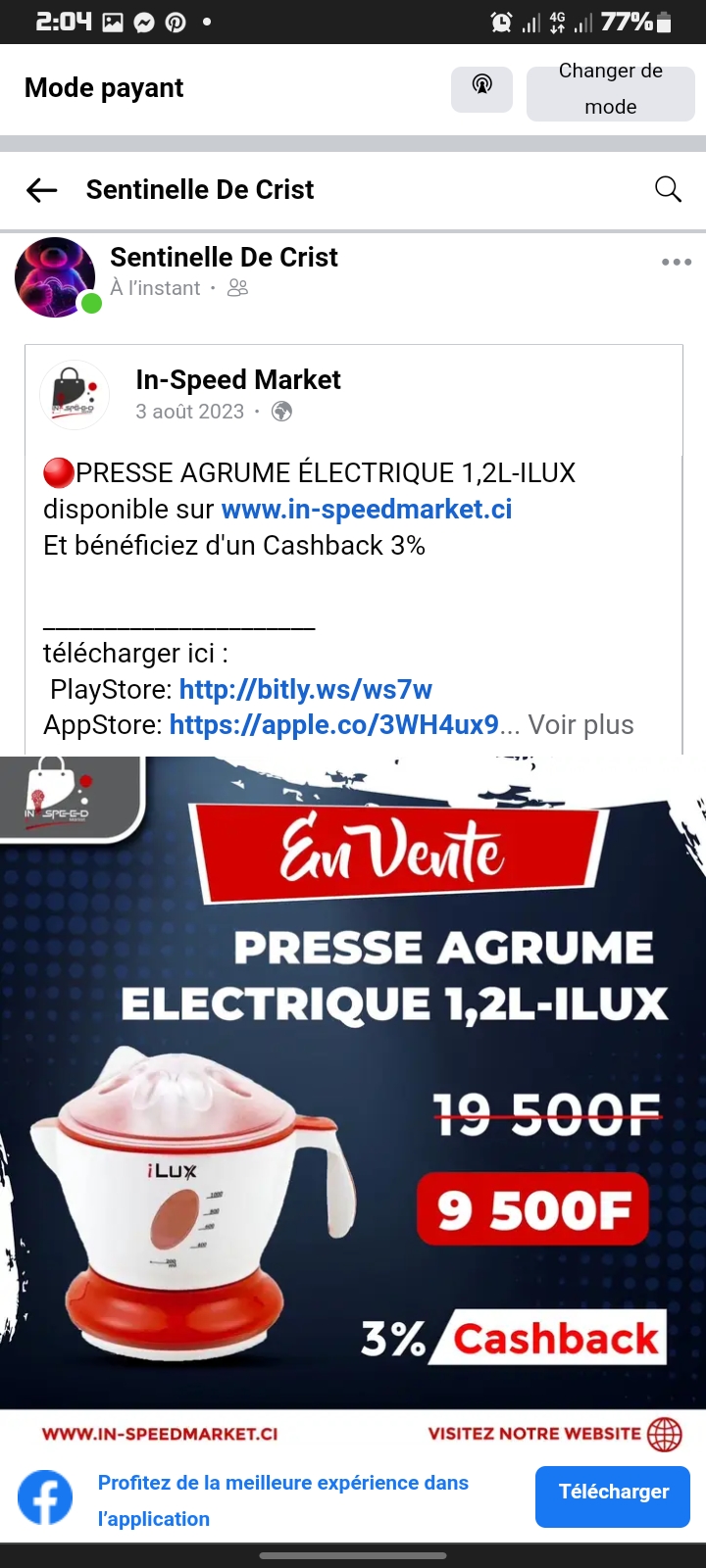The height and width of the screenshot is (1568, 706).
Task: Search within Sentinelle De Crist page
Action: coord(668,189)
